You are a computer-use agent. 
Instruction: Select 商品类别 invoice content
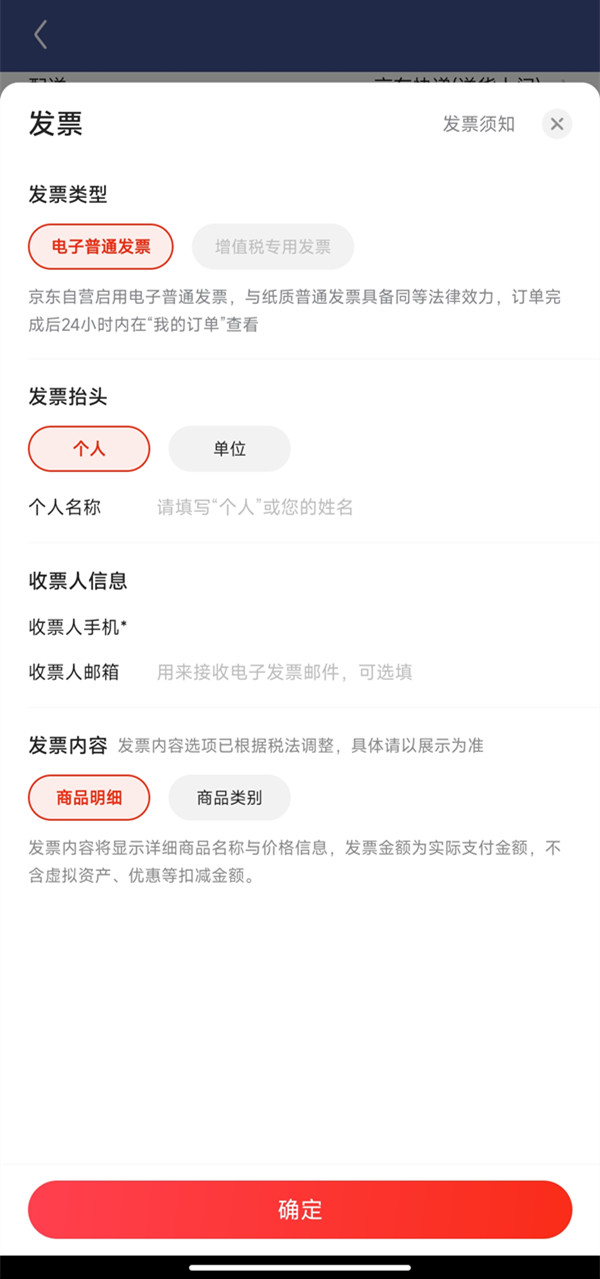(229, 798)
